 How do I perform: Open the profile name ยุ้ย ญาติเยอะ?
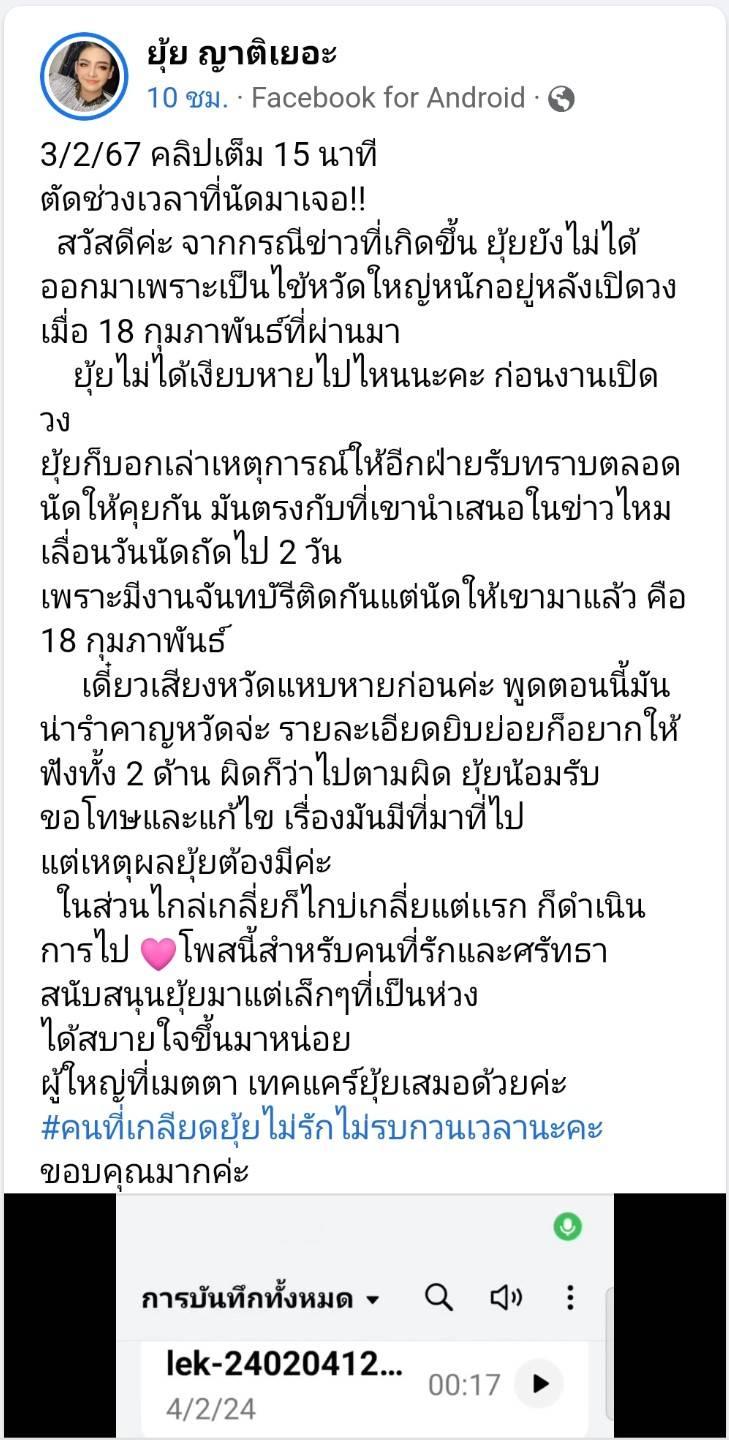pos(242,54)
